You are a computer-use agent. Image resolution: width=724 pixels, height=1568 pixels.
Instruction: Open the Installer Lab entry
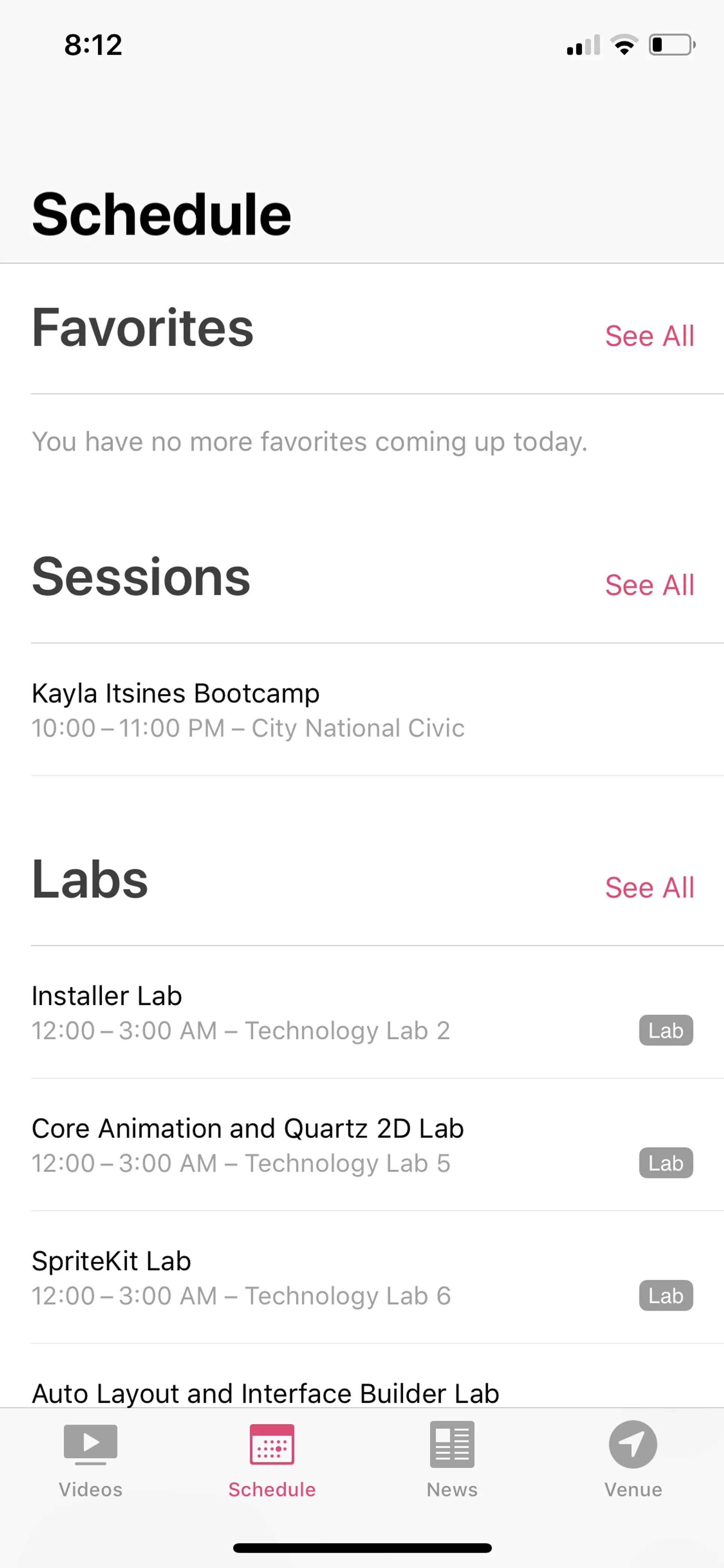pos(362,1012)
